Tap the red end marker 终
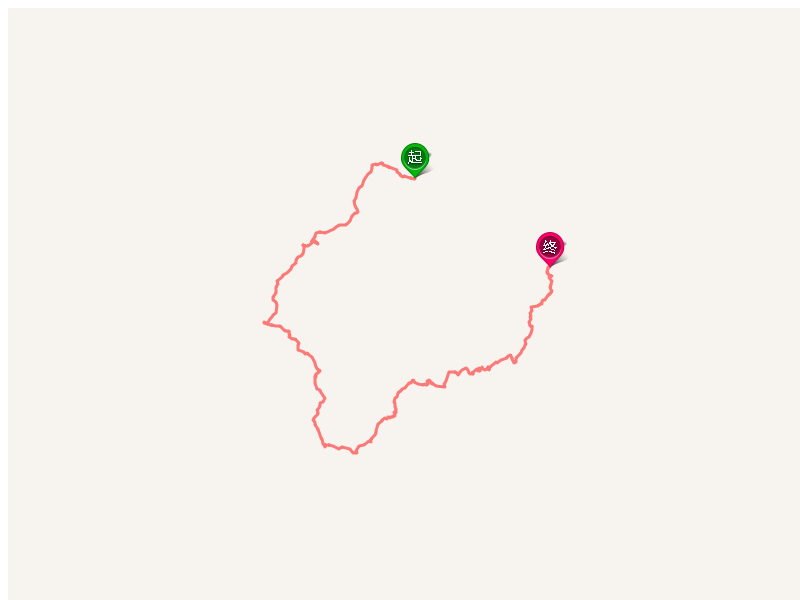 [x=550, y=247]
